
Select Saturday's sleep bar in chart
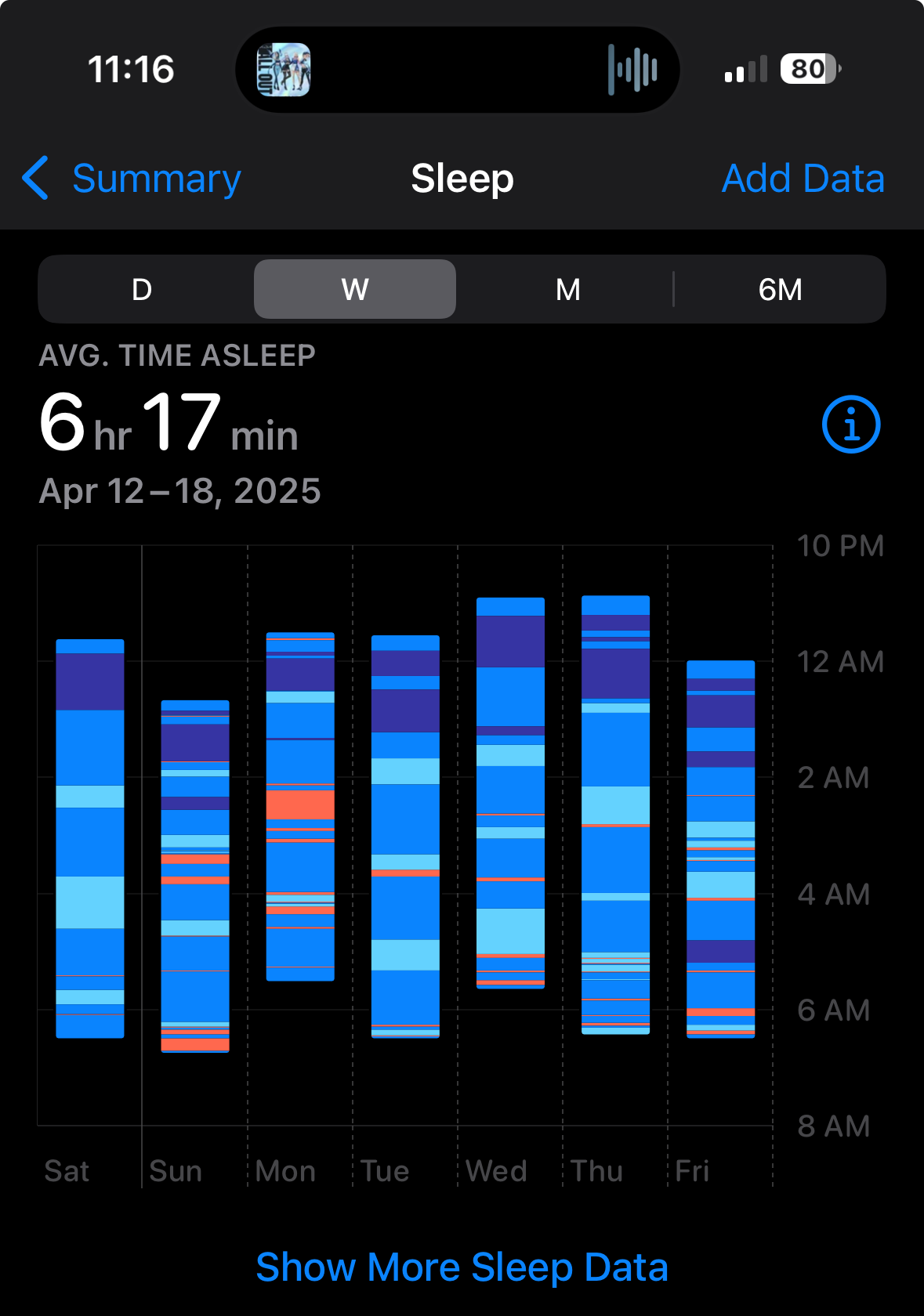[x=90, y=838]
